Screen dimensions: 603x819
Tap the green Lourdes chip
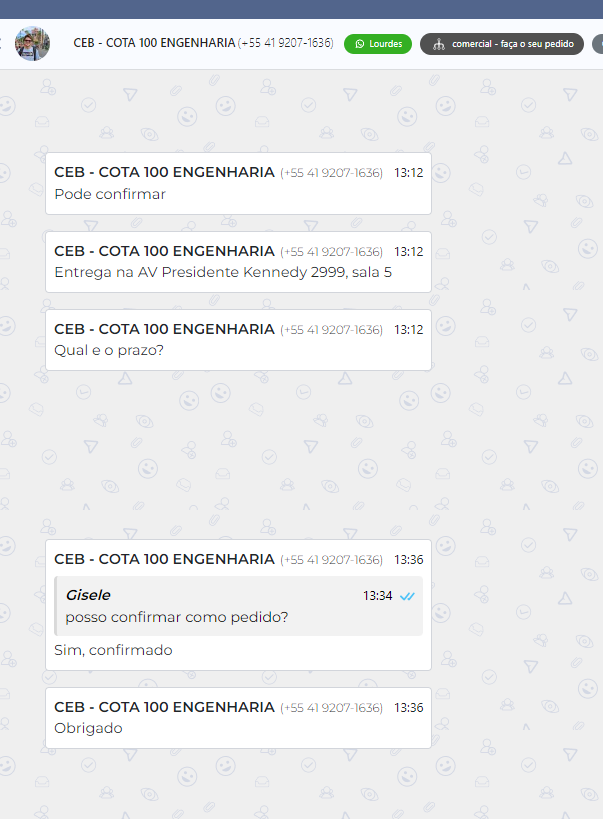[378, 44]
